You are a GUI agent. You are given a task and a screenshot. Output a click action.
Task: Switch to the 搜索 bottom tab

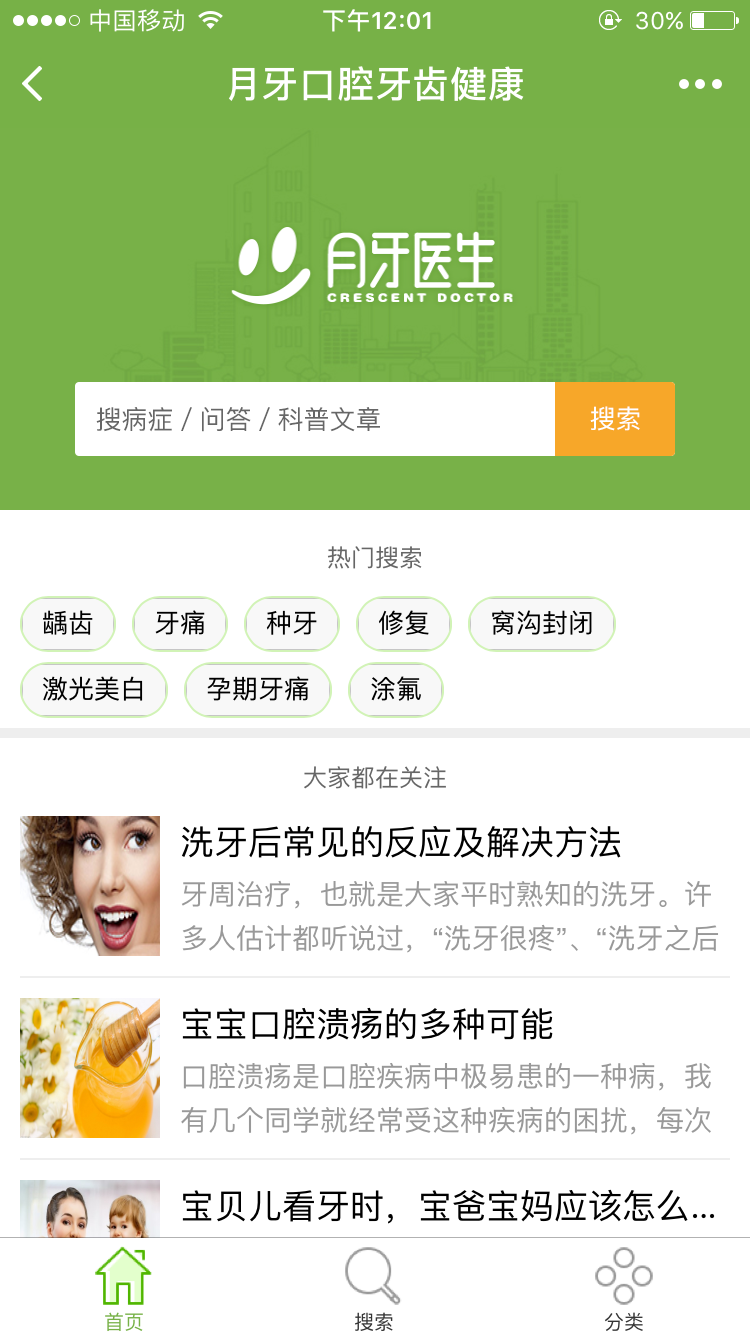[x=374, y=1288]
